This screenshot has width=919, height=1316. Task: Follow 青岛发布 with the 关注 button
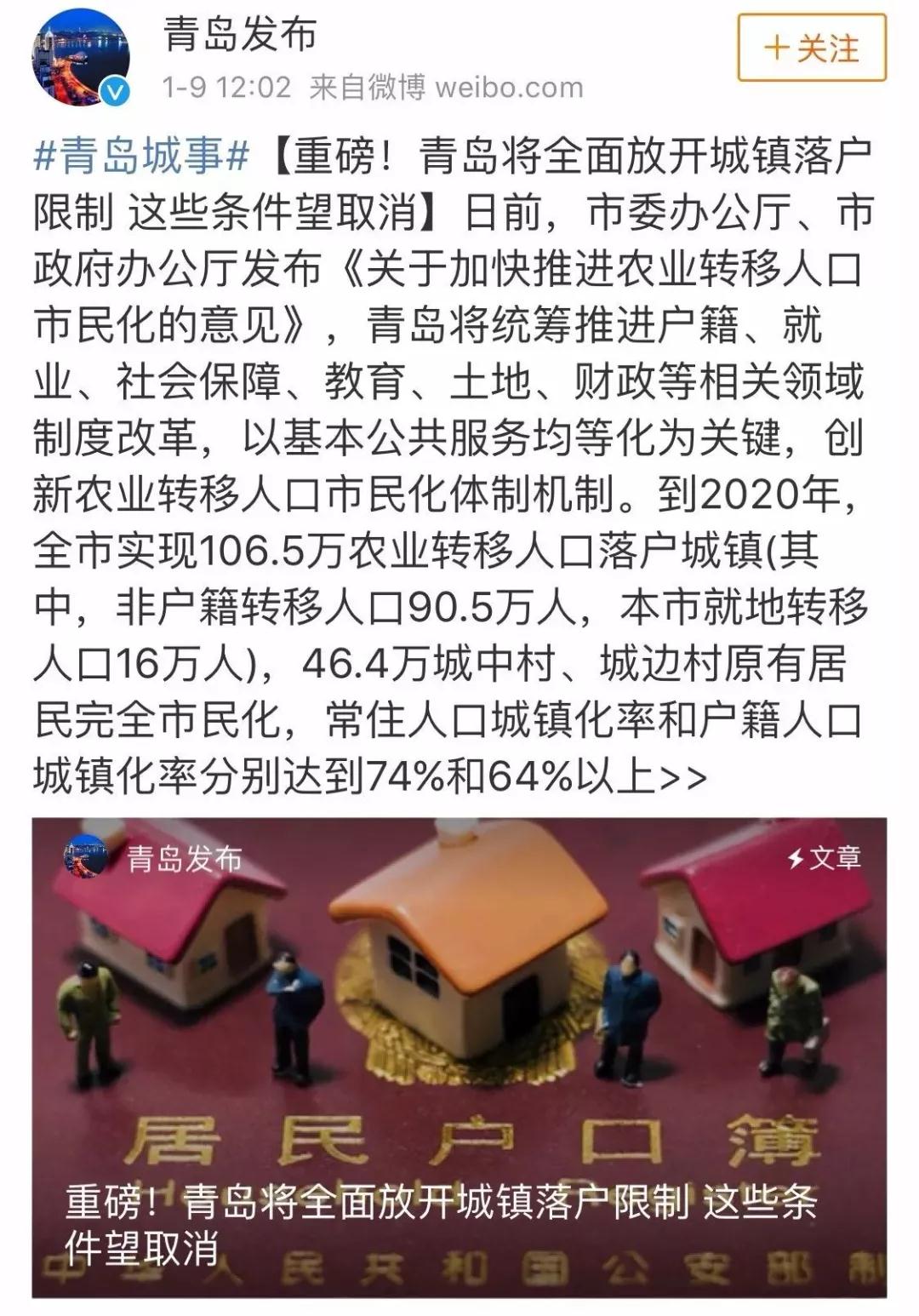coord(811,48)
